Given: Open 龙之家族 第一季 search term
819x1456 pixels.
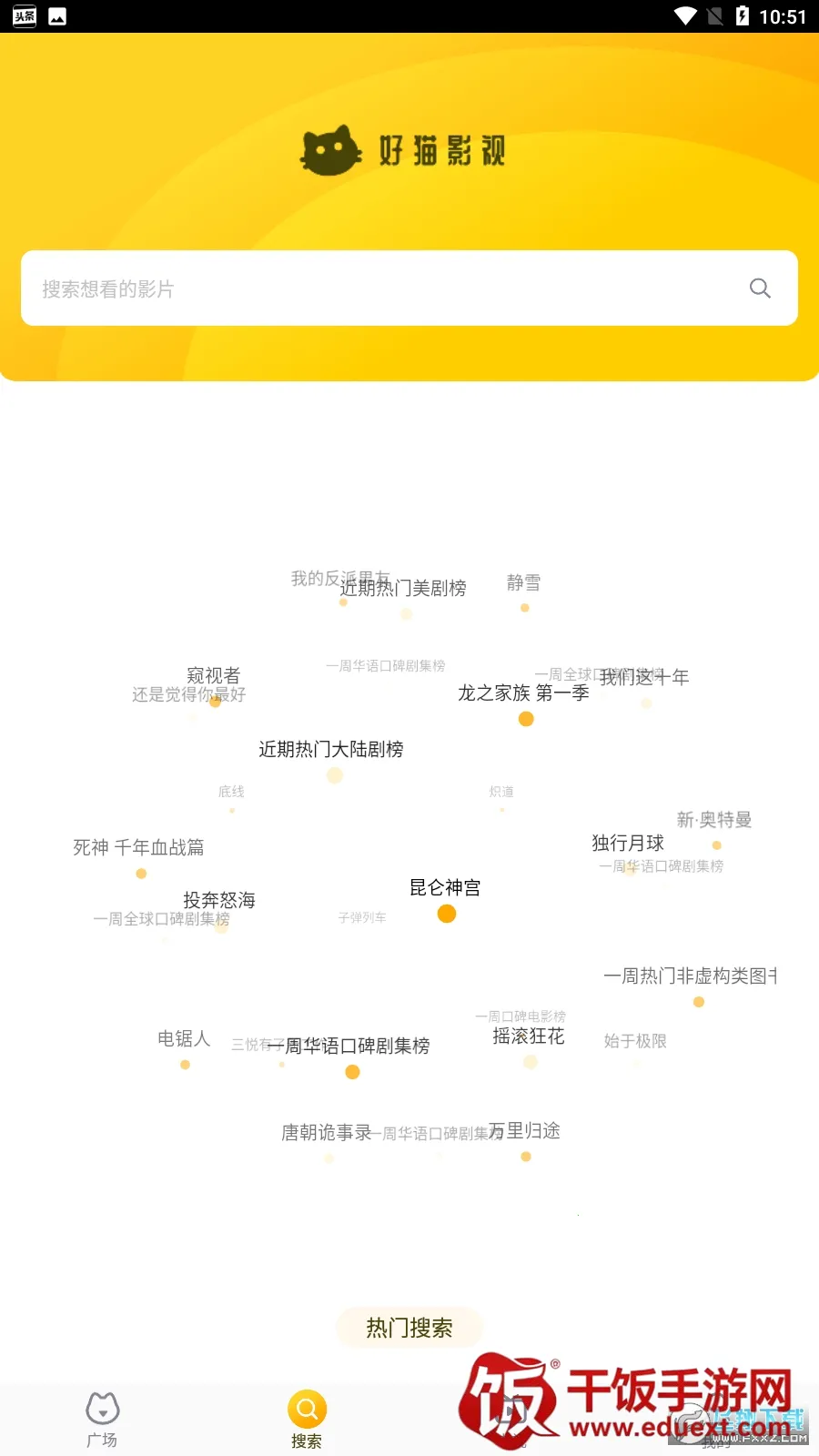Looking at the screenshot, I should point(523,693).
